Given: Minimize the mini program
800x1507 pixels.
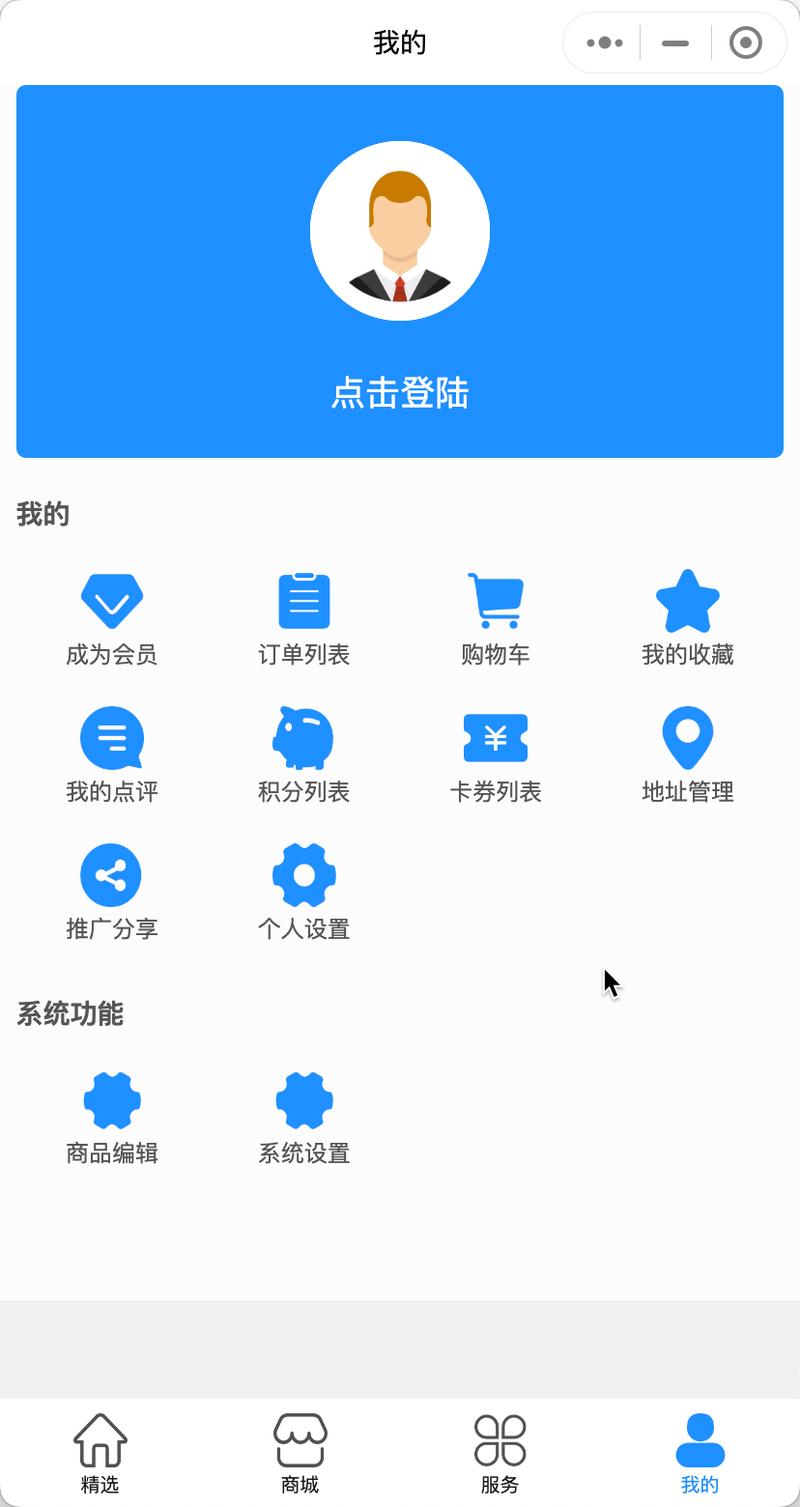Looking at the screenshot, I should 675,43.
